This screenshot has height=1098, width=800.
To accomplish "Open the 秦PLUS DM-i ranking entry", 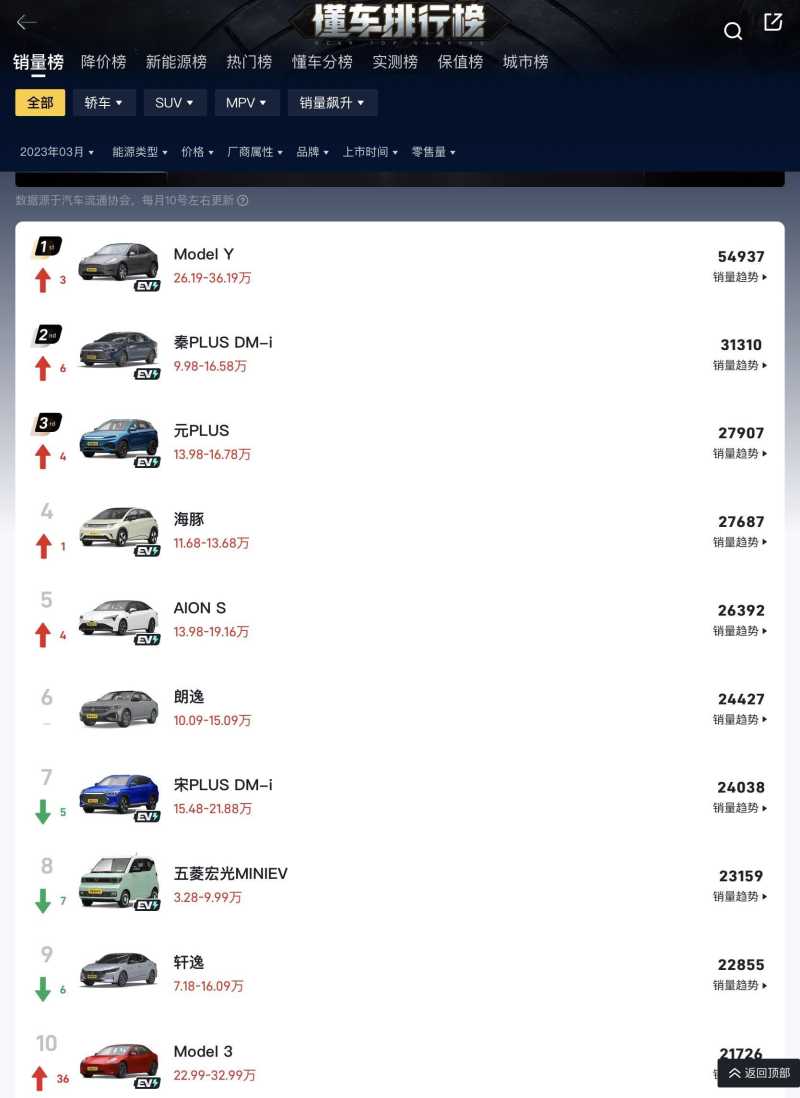I will (x=223, y=343).
